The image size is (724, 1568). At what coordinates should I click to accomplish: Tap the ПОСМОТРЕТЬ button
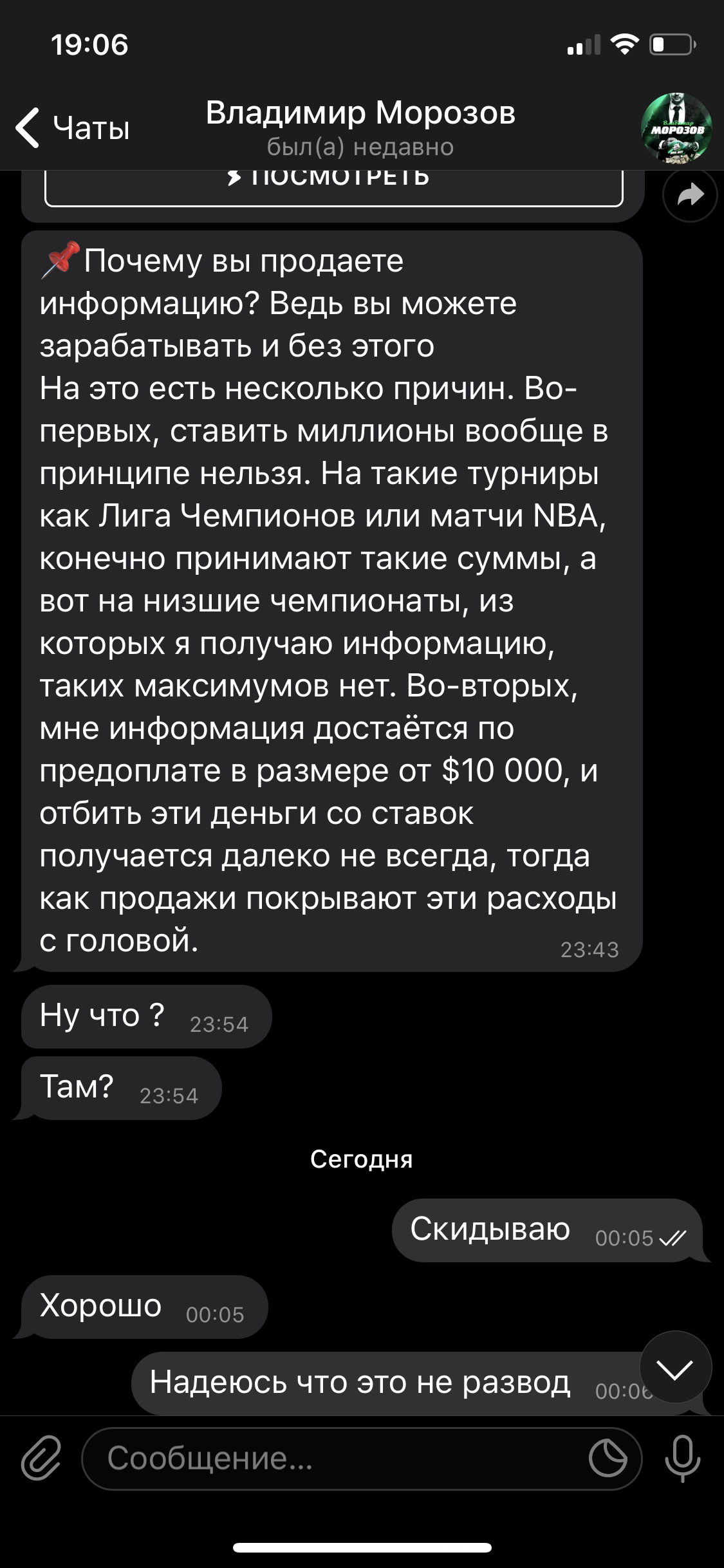[334, 187]
